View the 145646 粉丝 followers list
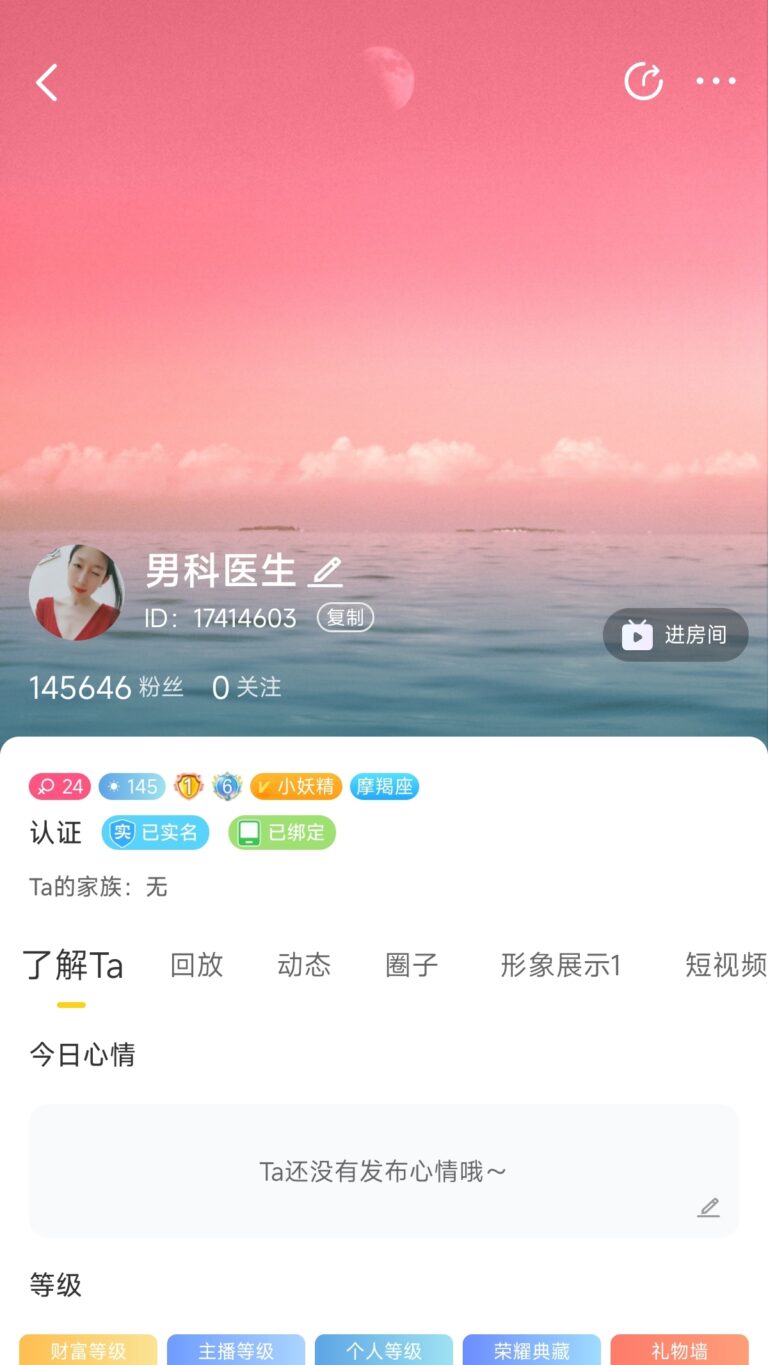768x1365 pixels. 106,687
